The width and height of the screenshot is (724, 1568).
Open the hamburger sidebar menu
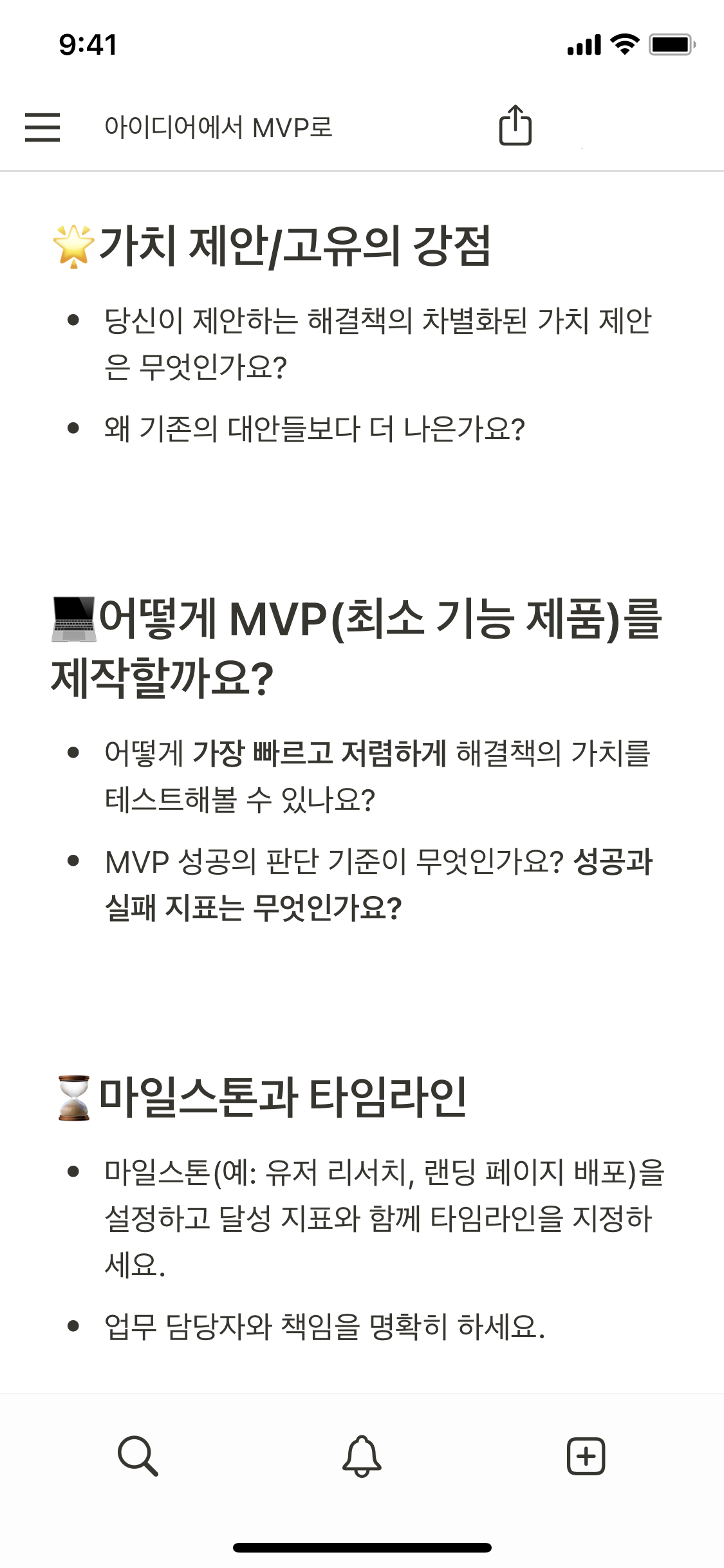pyautogui.click(x=42, y=127)
